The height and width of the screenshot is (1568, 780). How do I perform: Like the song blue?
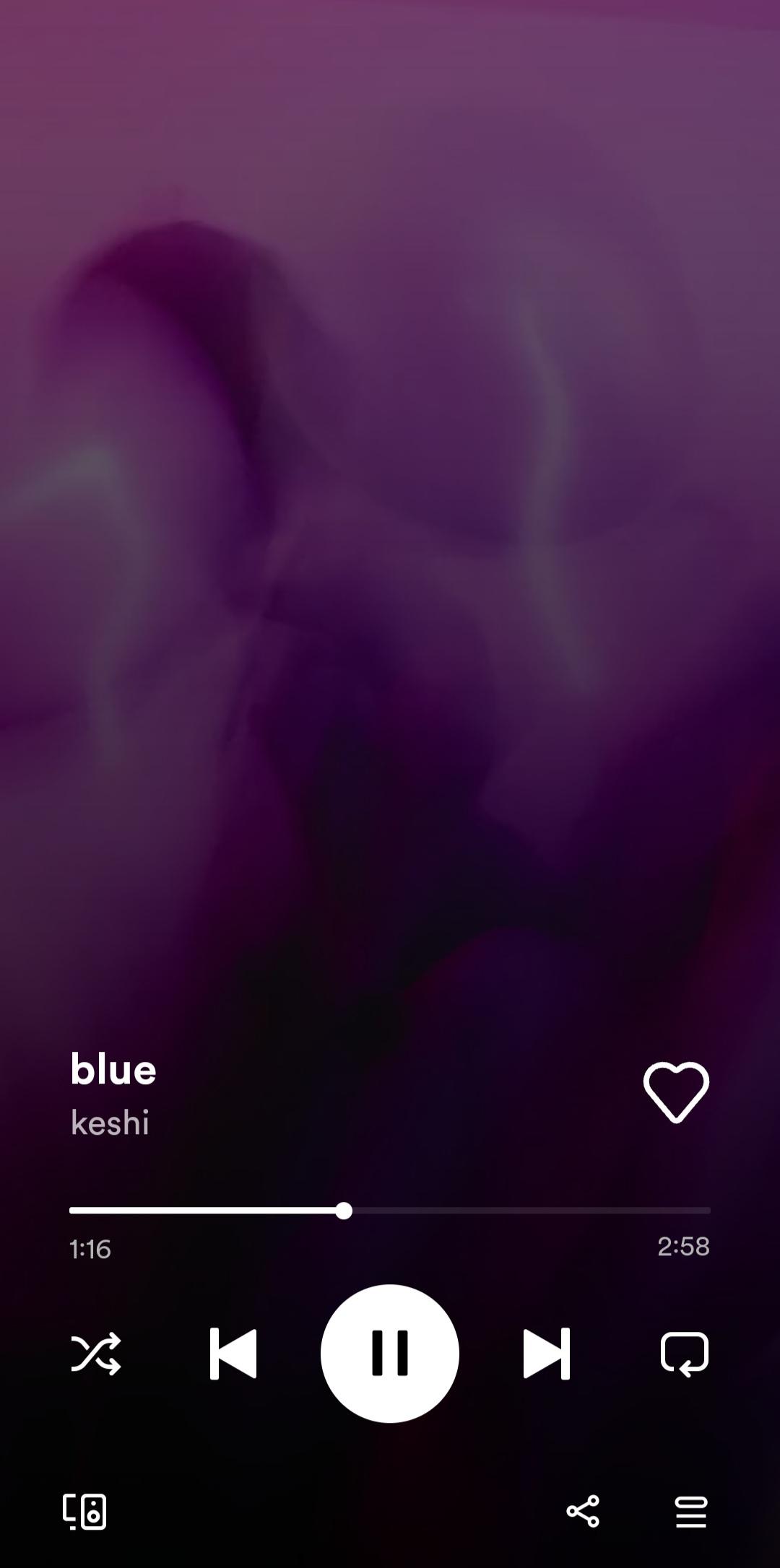click(676, 1092)
